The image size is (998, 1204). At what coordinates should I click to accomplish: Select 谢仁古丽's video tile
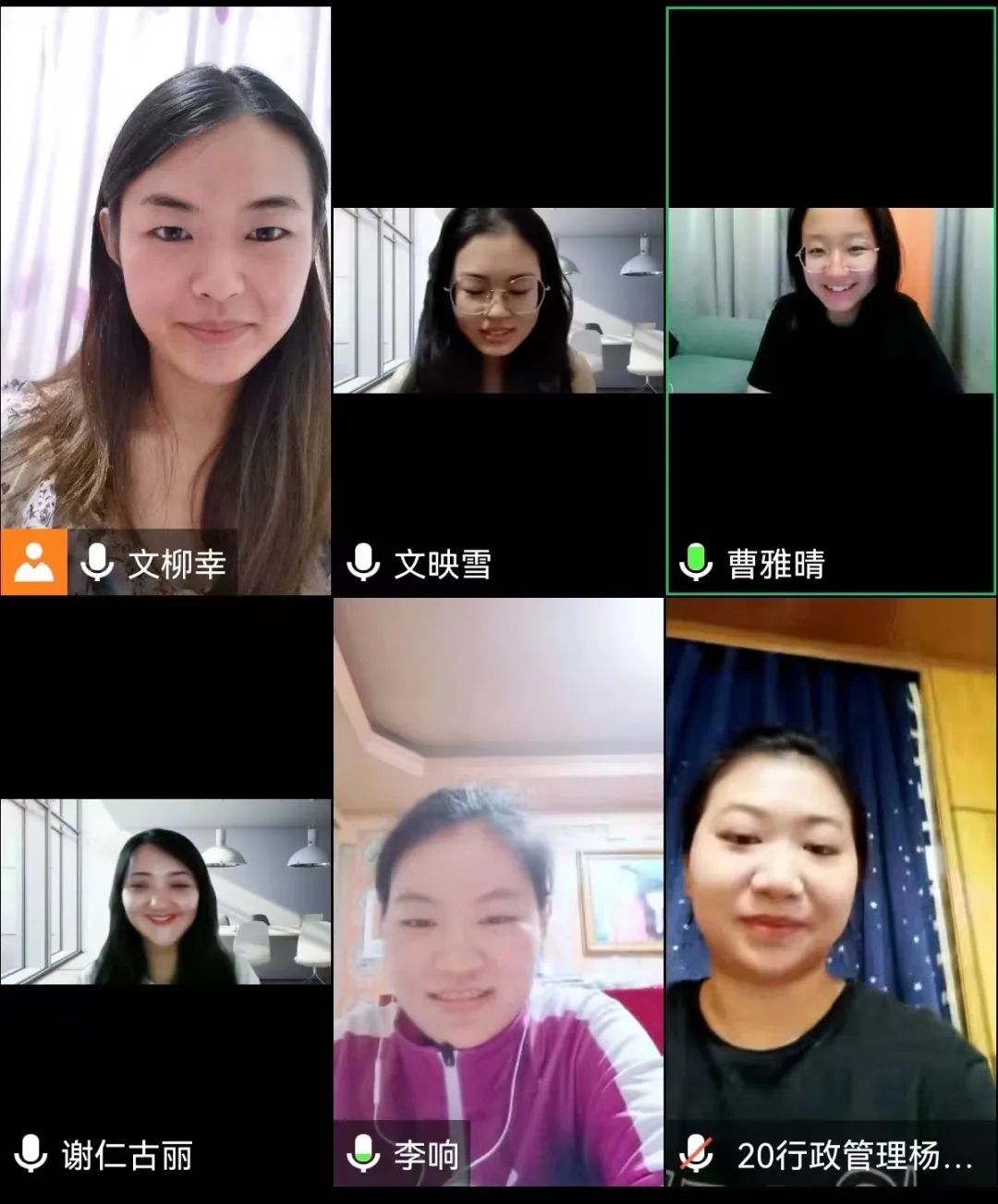pyautogui.click(x=165, y=892)
